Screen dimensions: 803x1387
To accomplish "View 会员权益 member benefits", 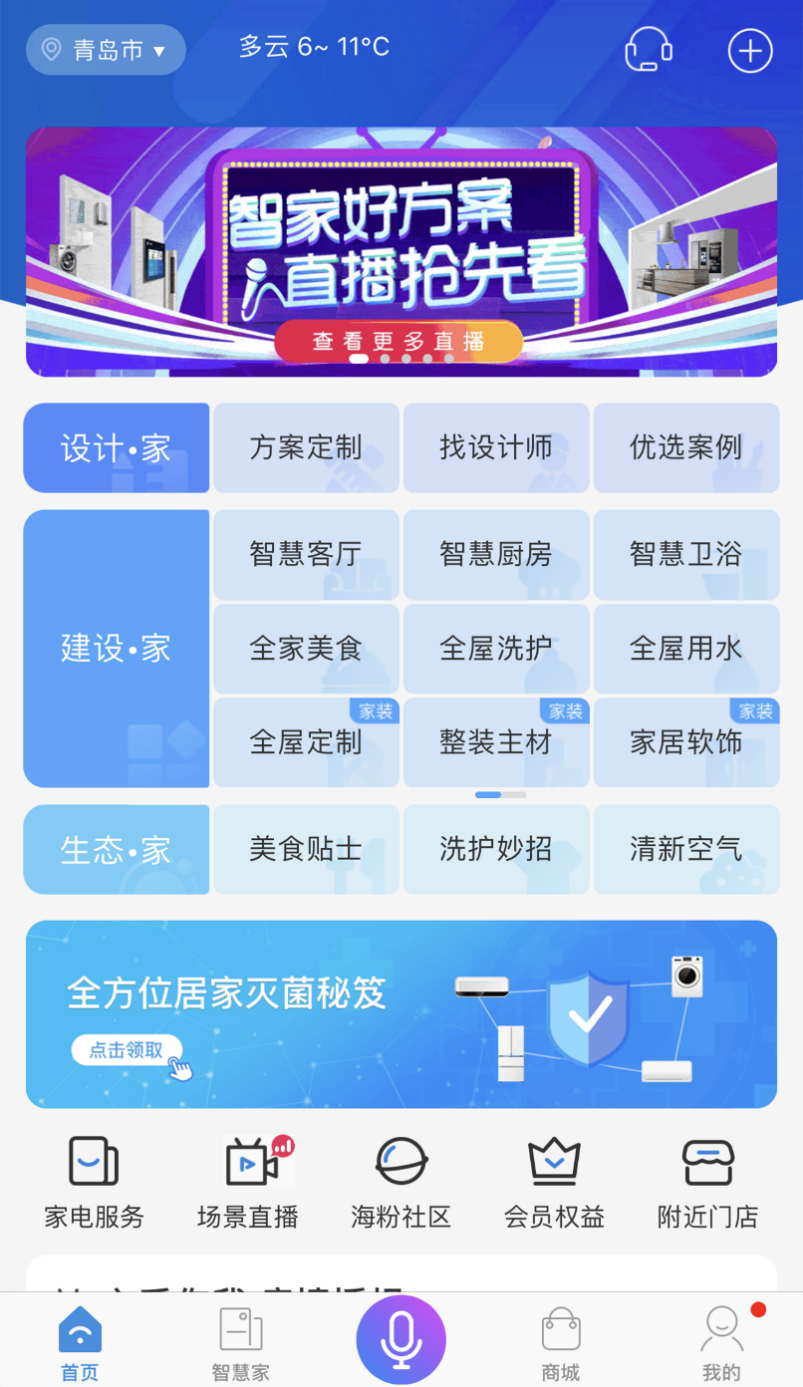I will [x=554, y=1180].
